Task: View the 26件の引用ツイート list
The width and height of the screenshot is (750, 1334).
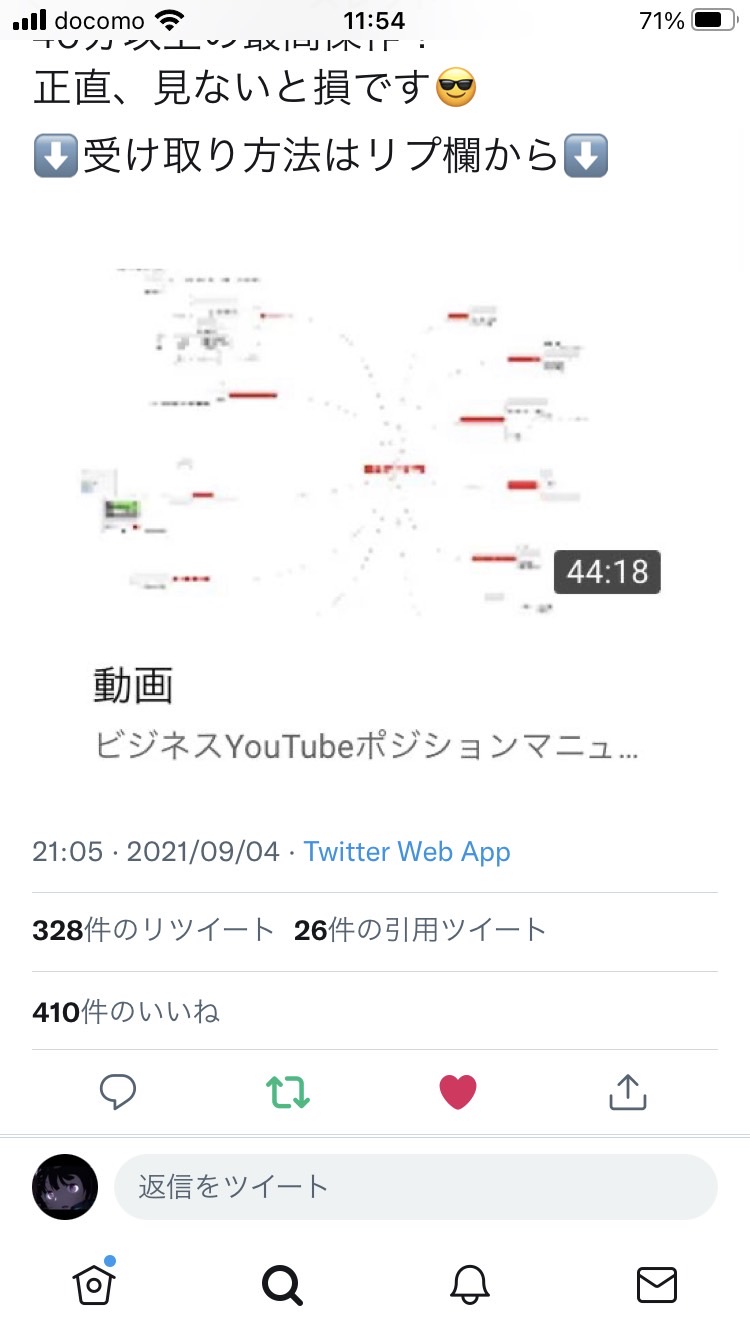Action: pyautogui.click(x=420, y=930)
